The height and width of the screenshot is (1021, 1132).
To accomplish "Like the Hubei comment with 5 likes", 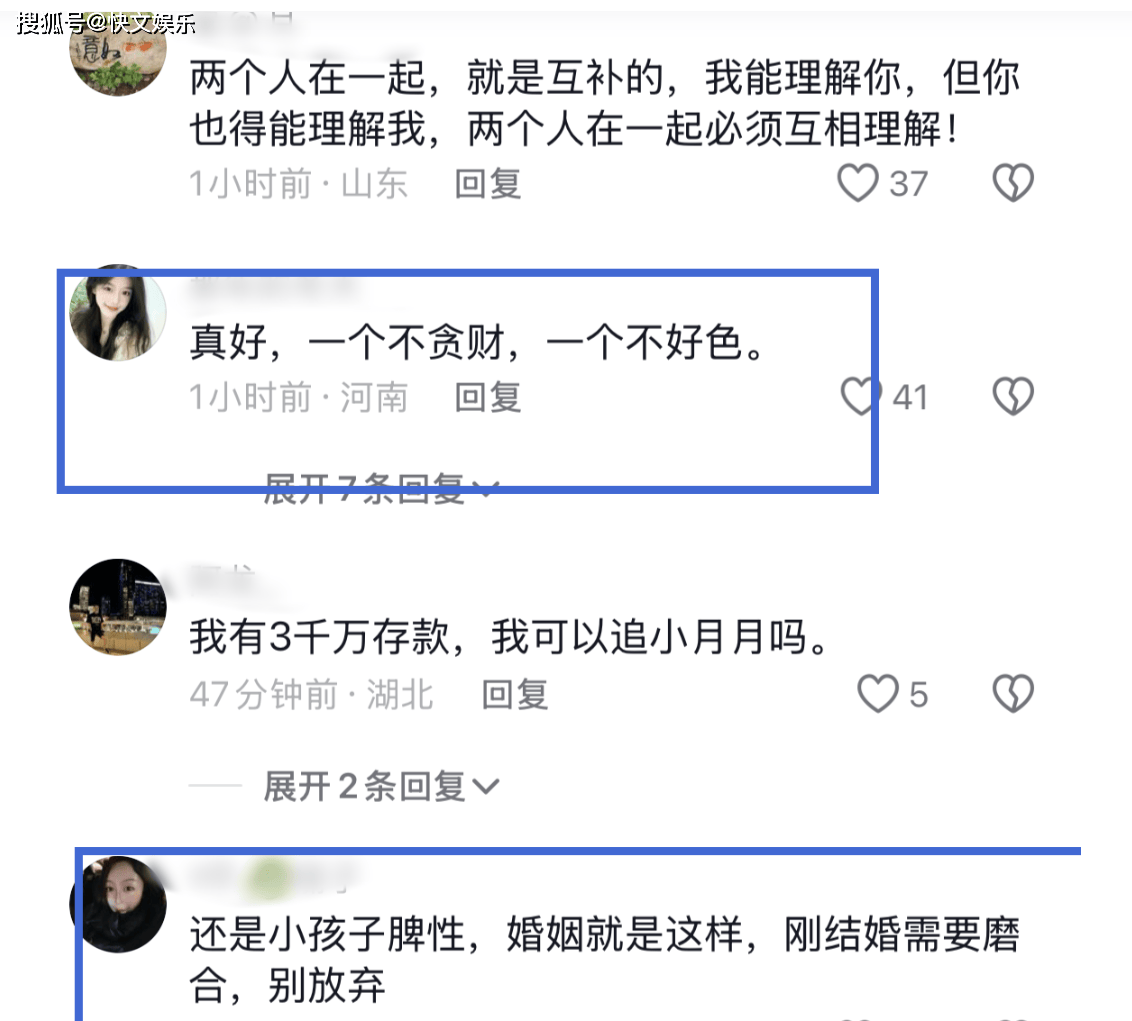I will pos(879,694).
